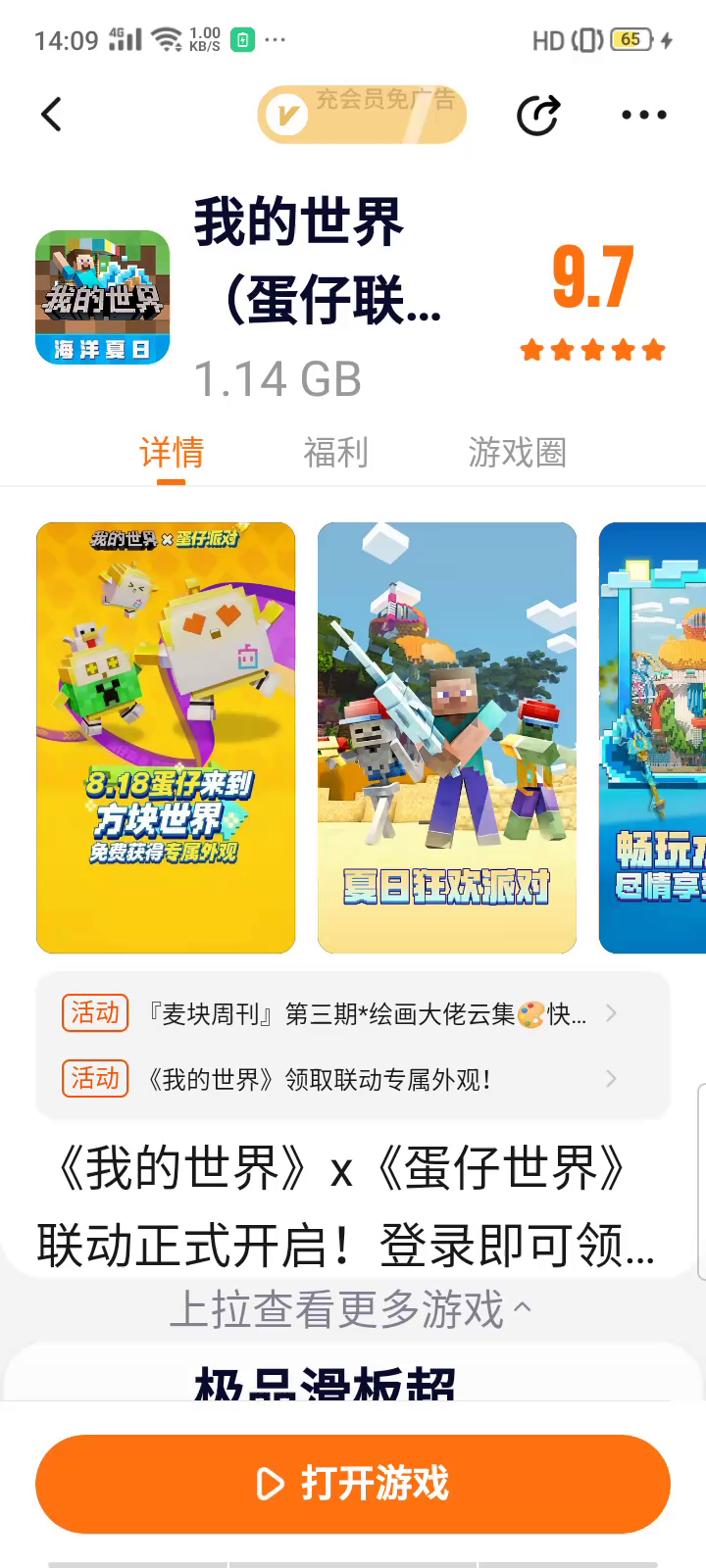Select the 详情 tab

172,454
